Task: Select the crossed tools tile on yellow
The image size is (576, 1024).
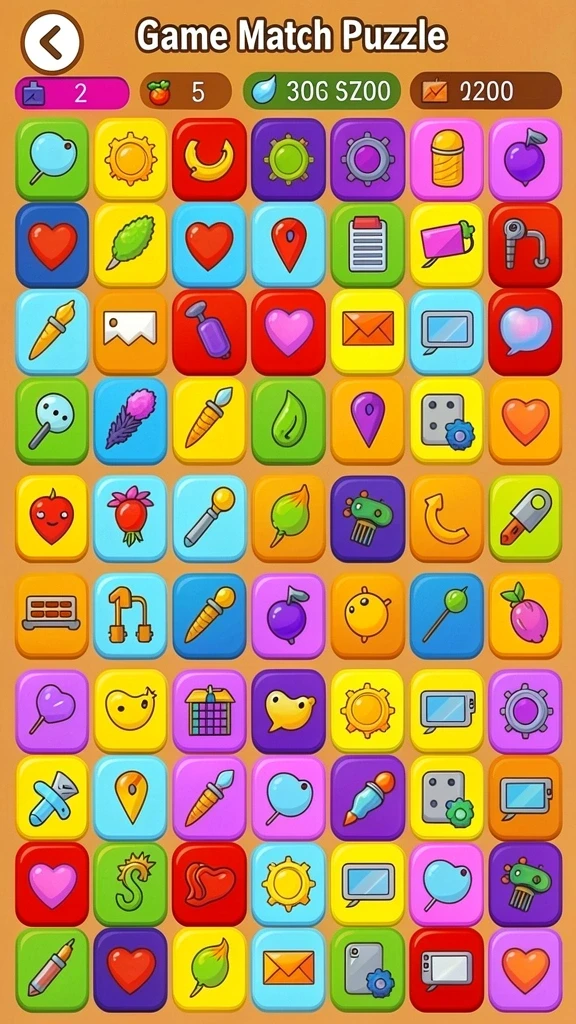Action: (x=52, y=797)
